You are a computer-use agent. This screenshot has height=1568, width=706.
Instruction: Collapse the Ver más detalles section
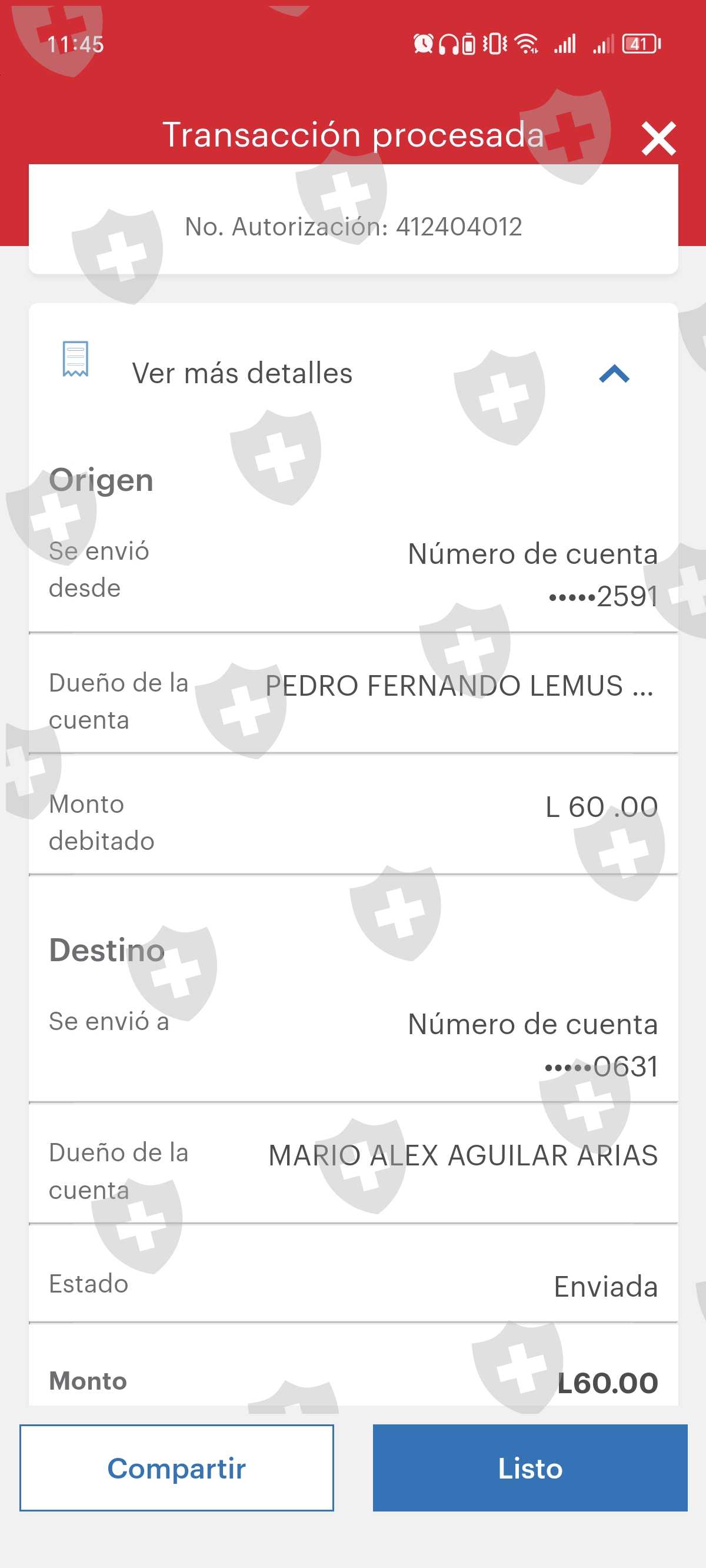[x=614, y=373]
